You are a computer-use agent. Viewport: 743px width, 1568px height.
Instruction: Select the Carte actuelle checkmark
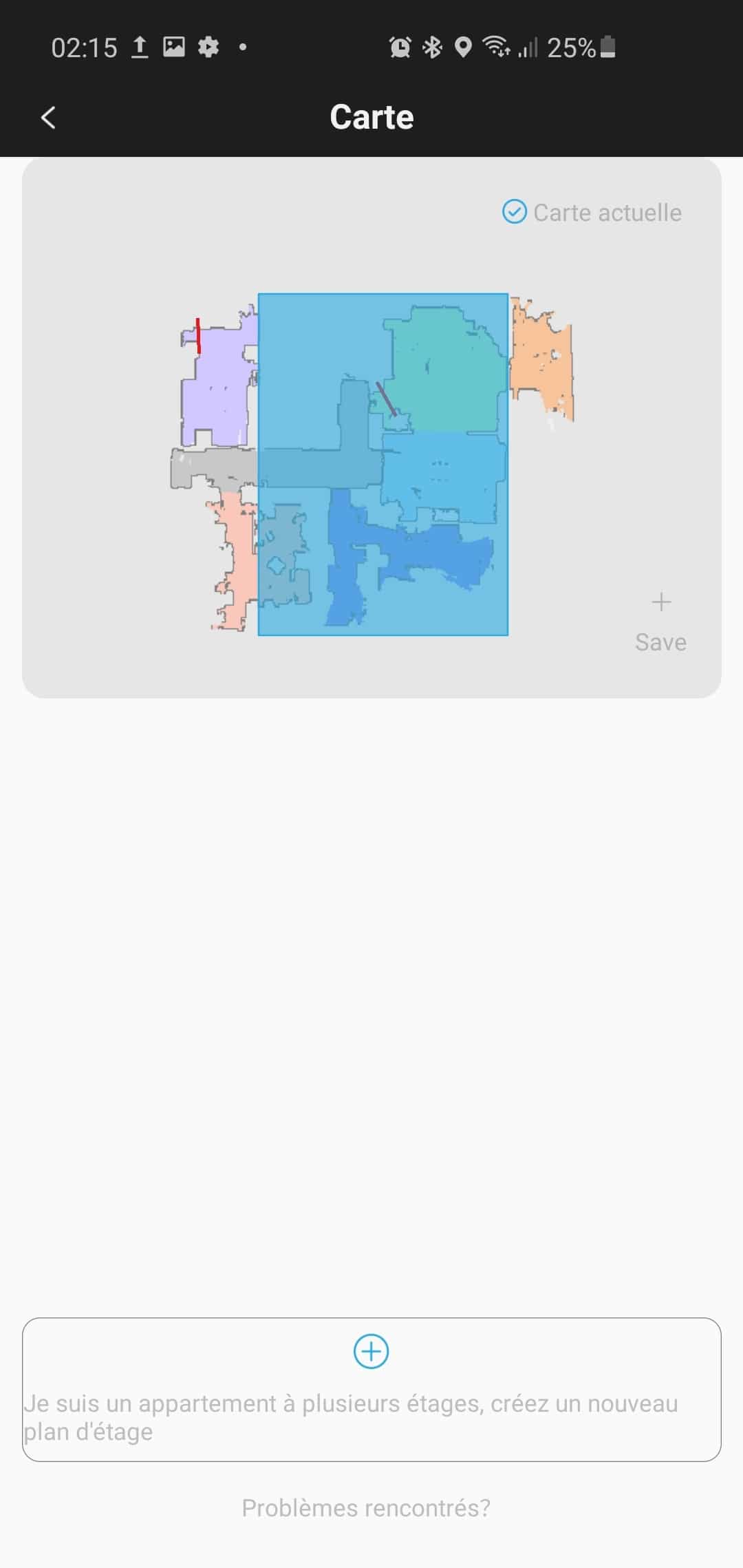coord(514,212)
